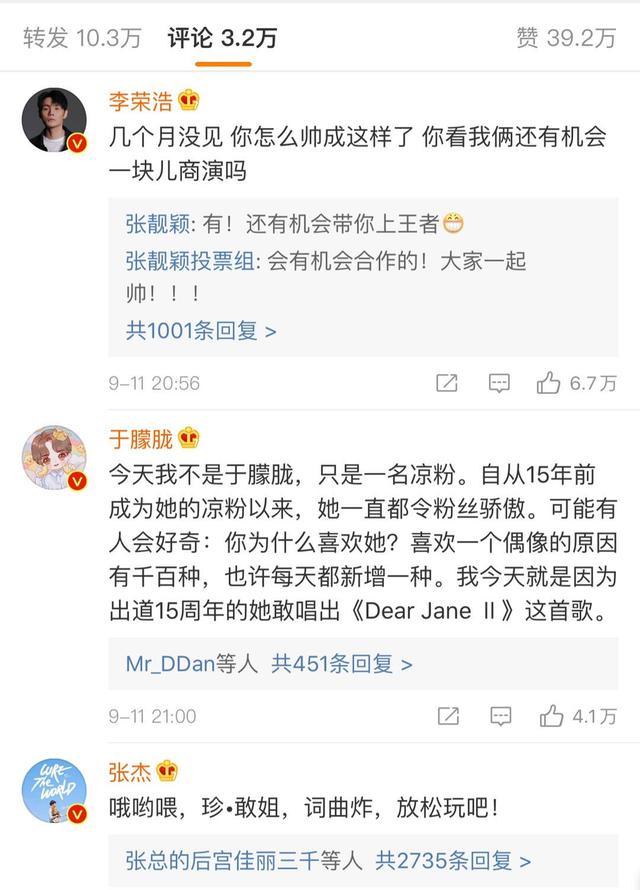Tap 于朦胧's username link
Viewport: 640px width, 890px height.
(141, 438)
